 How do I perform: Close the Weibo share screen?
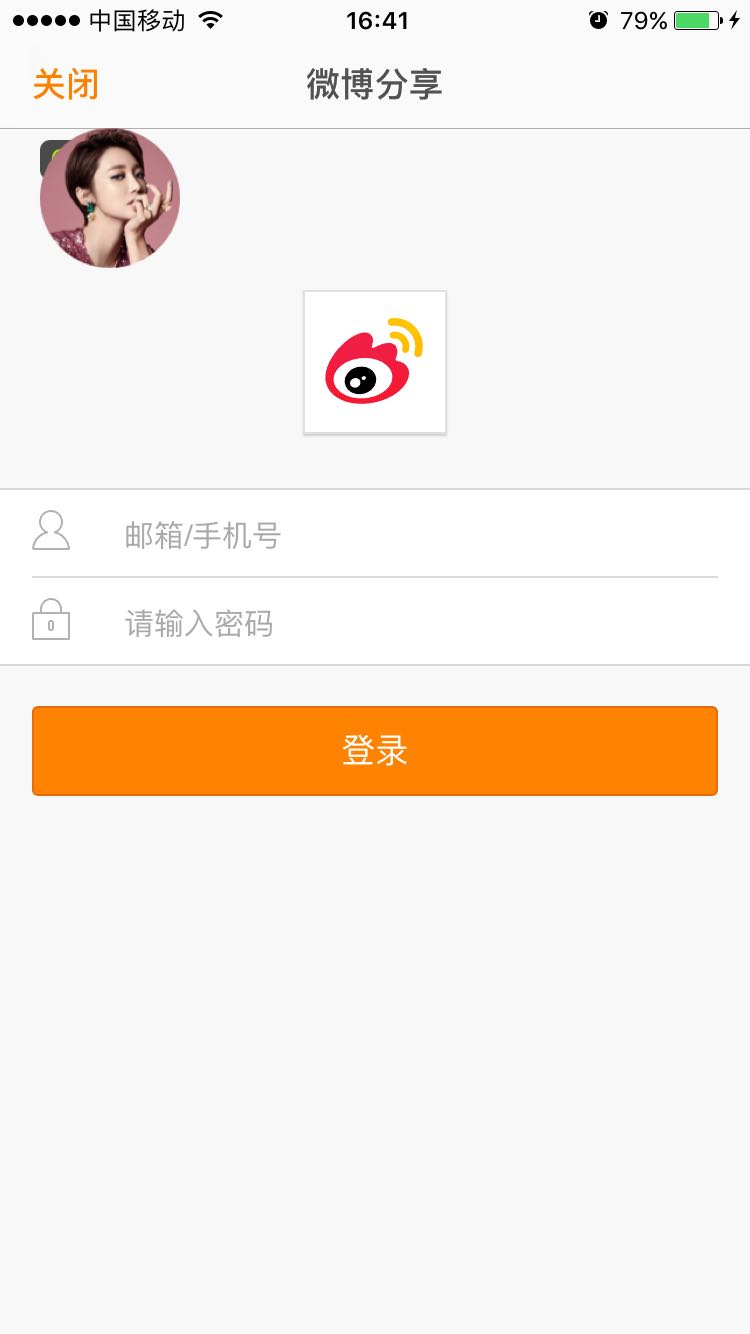tap(66, 85)
